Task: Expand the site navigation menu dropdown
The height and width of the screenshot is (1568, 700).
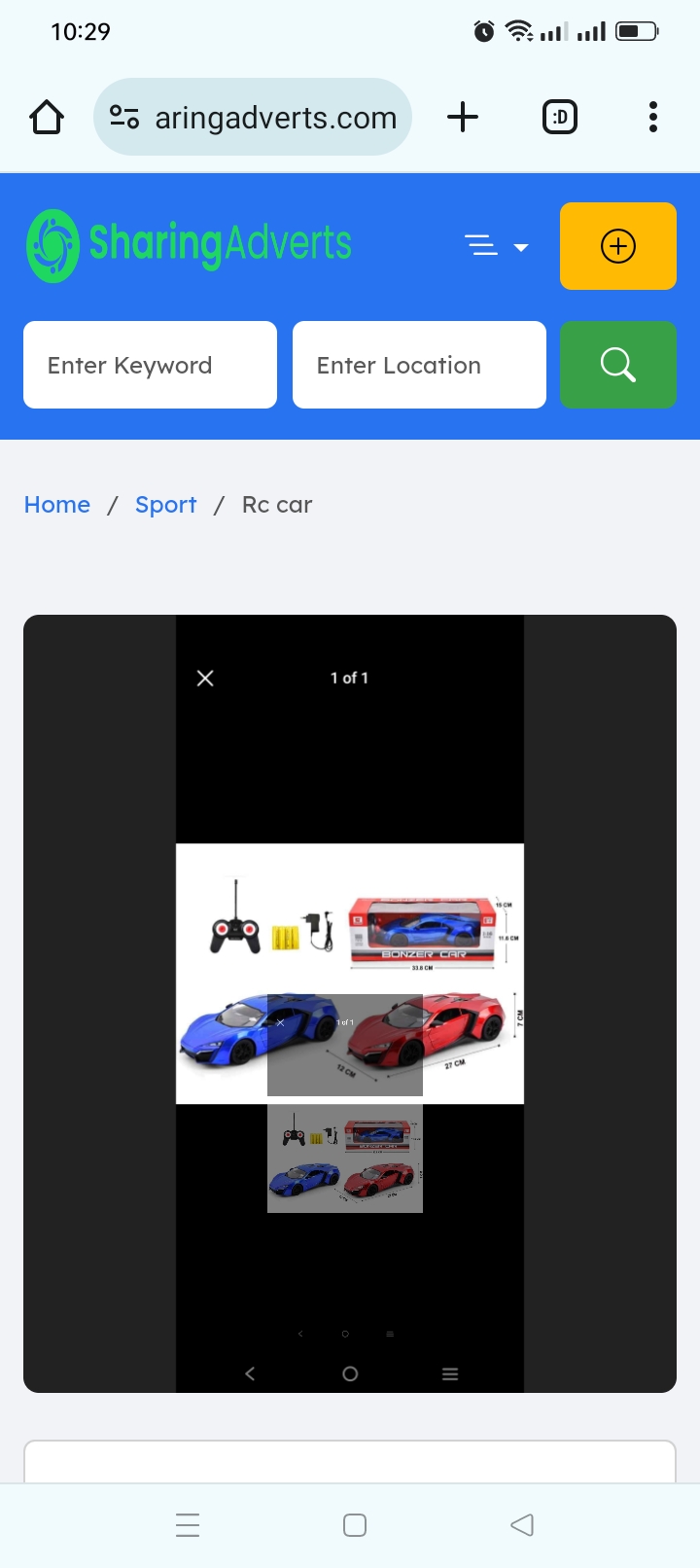Action: click(x=496, y=246)
